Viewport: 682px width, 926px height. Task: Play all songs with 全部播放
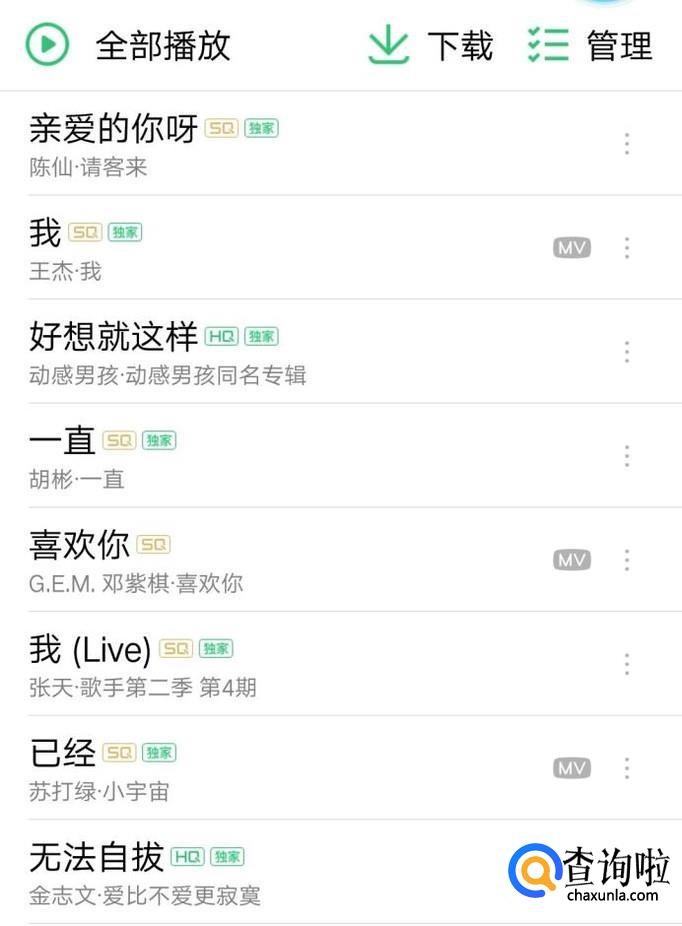point(130,45)
